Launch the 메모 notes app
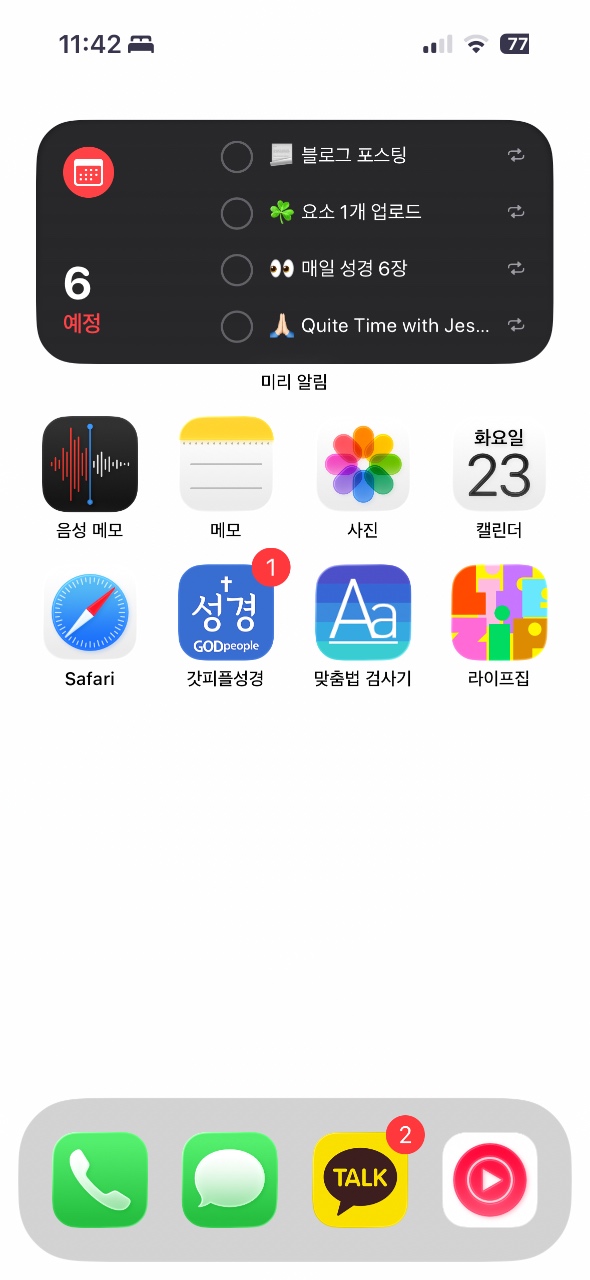The image size is (590, 1280). point(226,464)
